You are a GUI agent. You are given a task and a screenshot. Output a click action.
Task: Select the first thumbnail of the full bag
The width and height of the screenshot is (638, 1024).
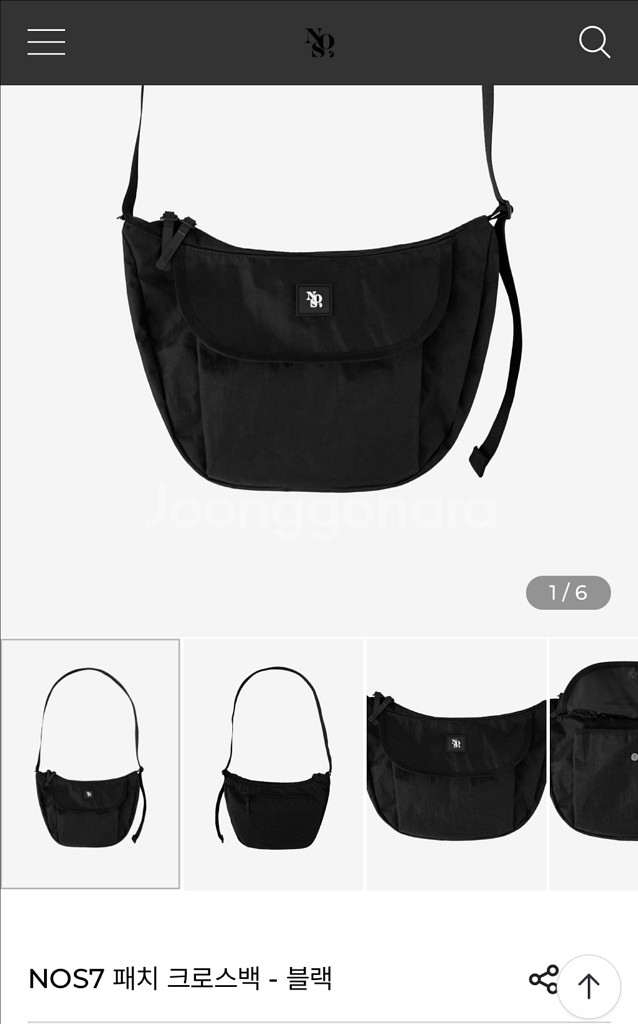click(x=90, y=764)
